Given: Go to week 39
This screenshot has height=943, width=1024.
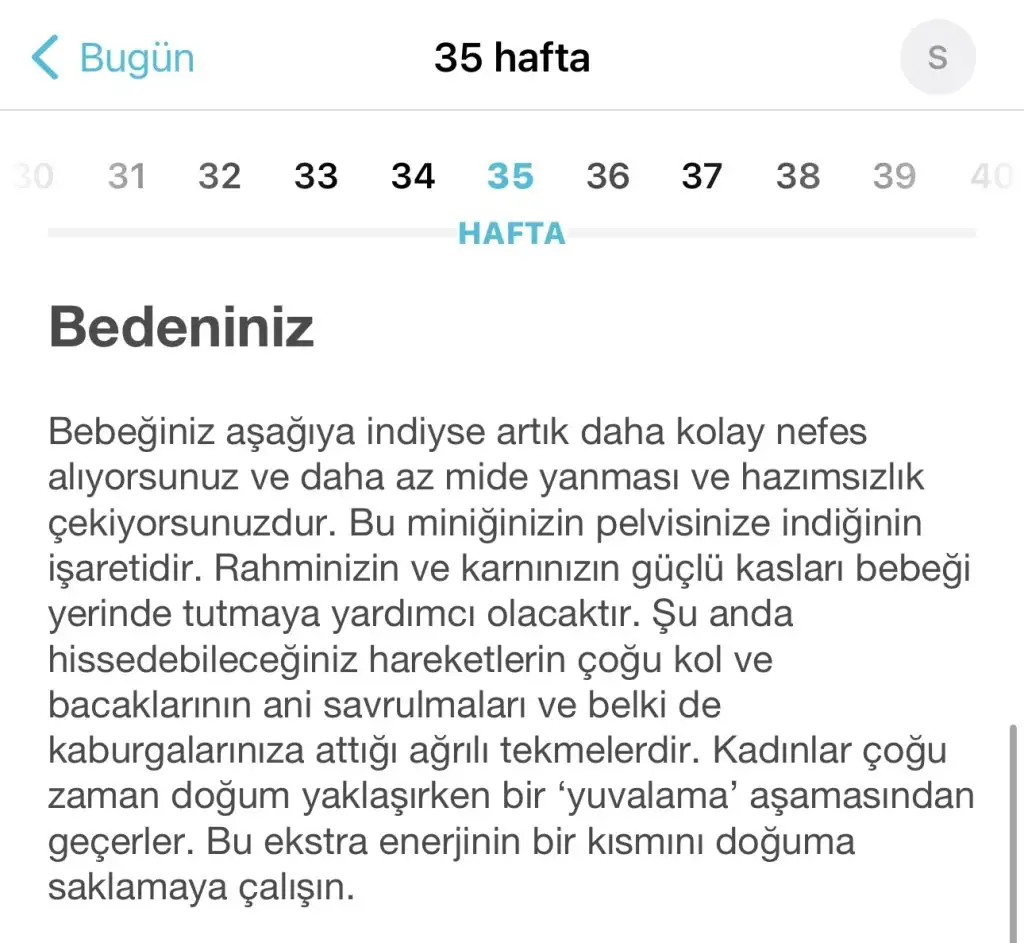Looking at the screenshot, I should click(894, 177).
